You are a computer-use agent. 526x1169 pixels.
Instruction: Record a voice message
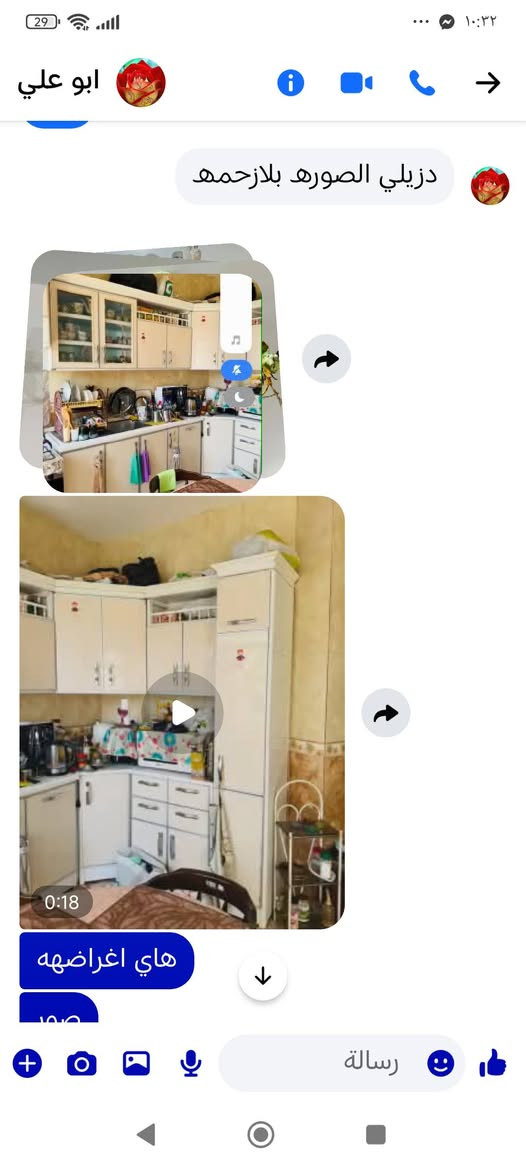pyautogui.click(x=191, y=1063)
